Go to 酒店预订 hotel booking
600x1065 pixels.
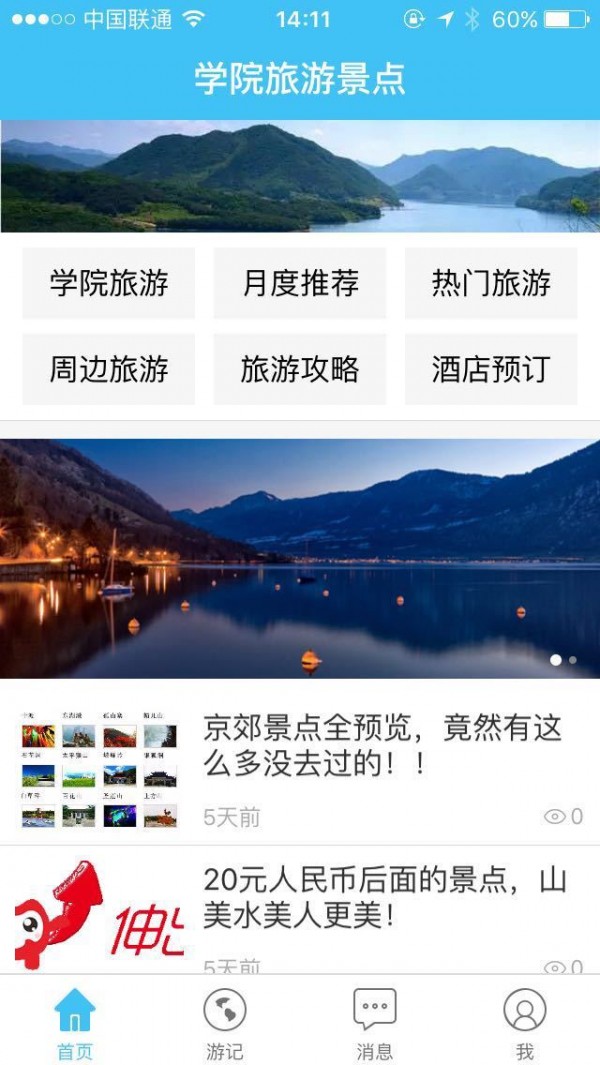click(x=491, y=369)
